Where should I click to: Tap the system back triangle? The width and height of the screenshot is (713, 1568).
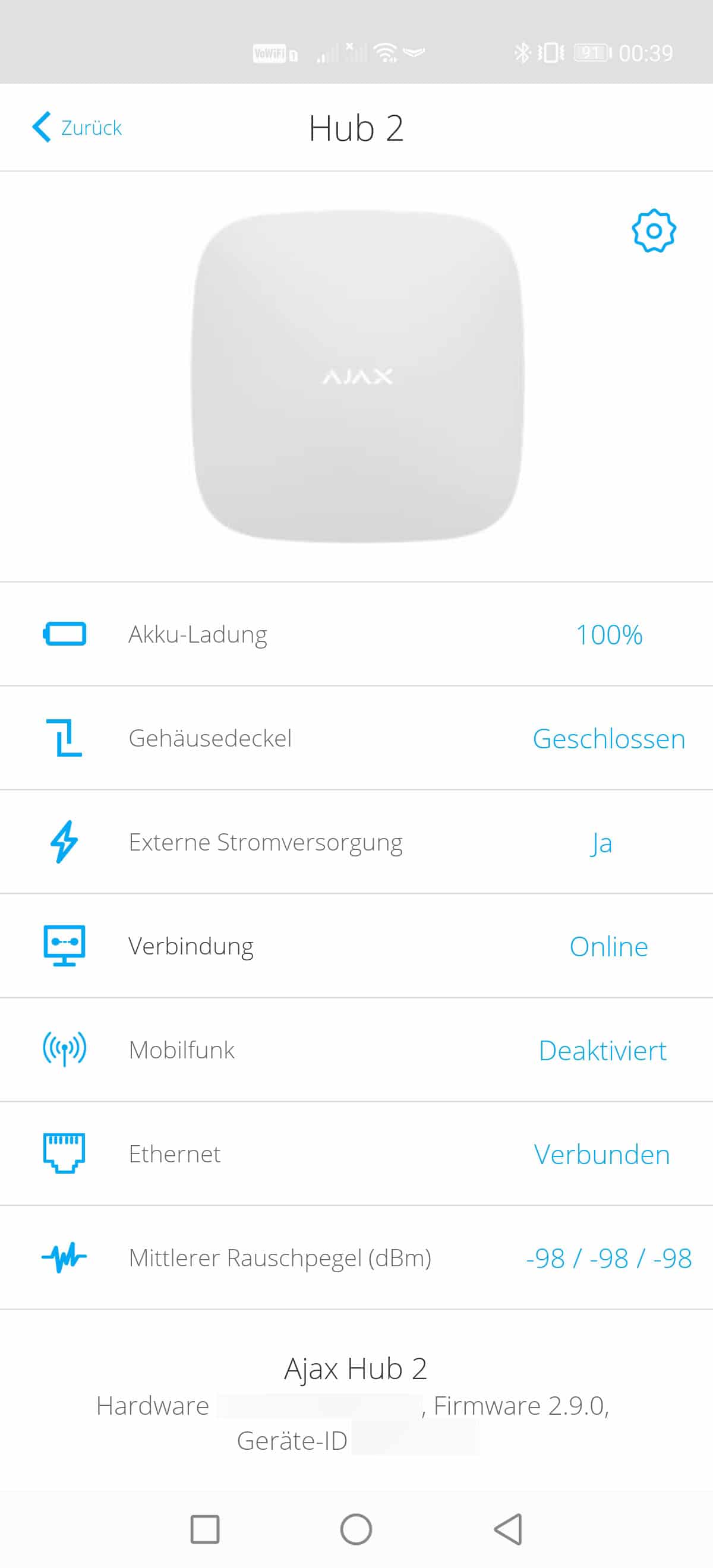point(509,1528)
